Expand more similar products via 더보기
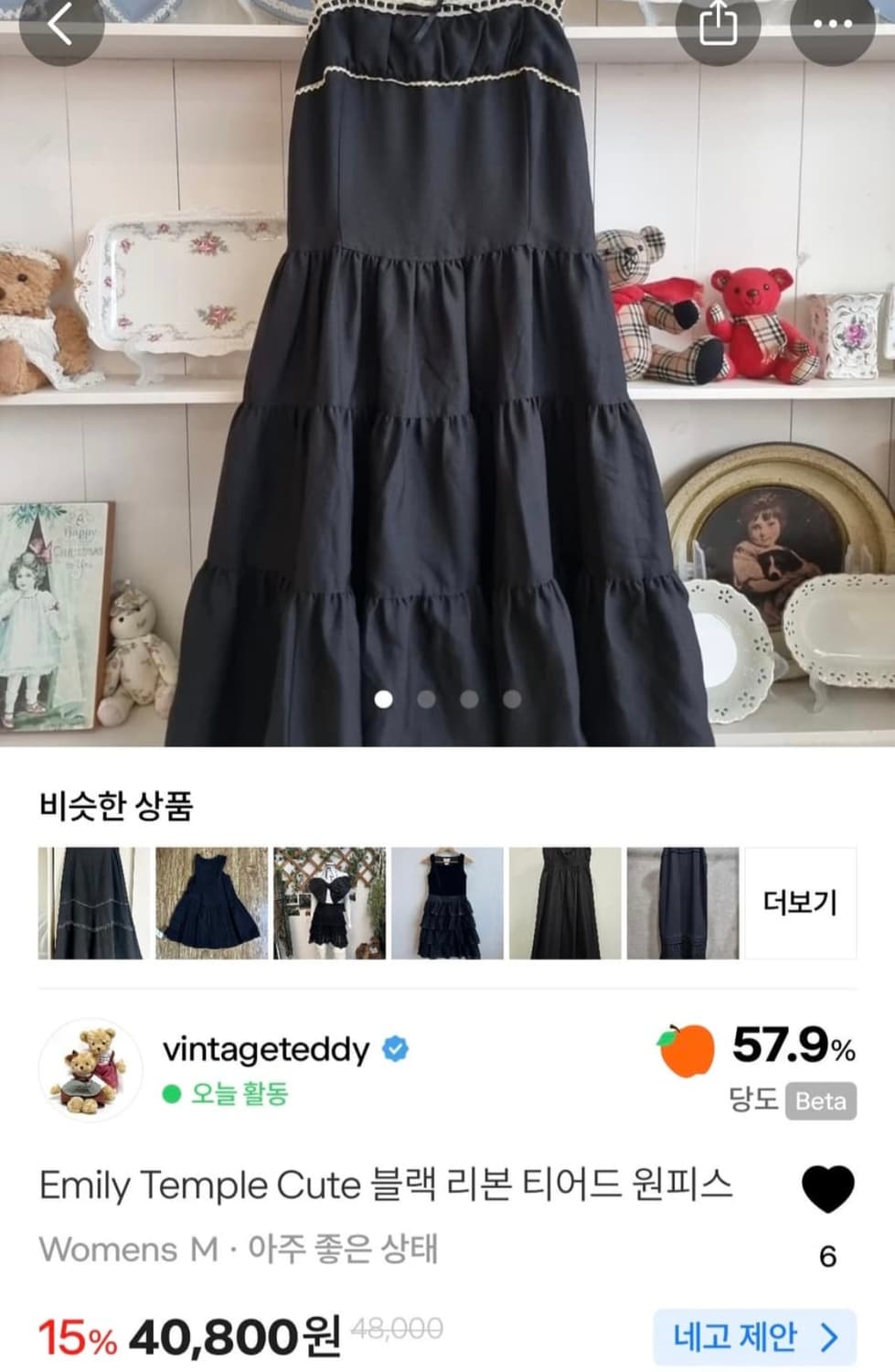The image size is (895, 1372). point(799,901)
